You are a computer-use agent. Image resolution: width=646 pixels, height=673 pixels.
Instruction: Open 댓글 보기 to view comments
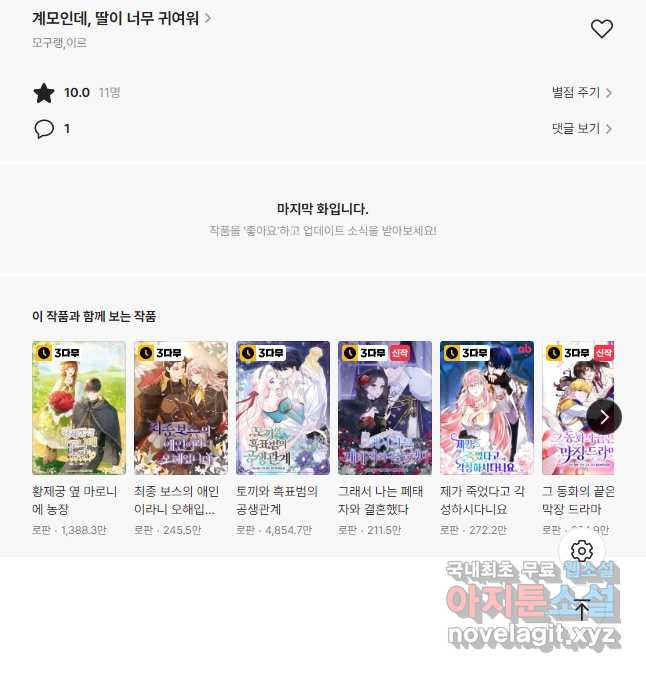pos(581,129)
